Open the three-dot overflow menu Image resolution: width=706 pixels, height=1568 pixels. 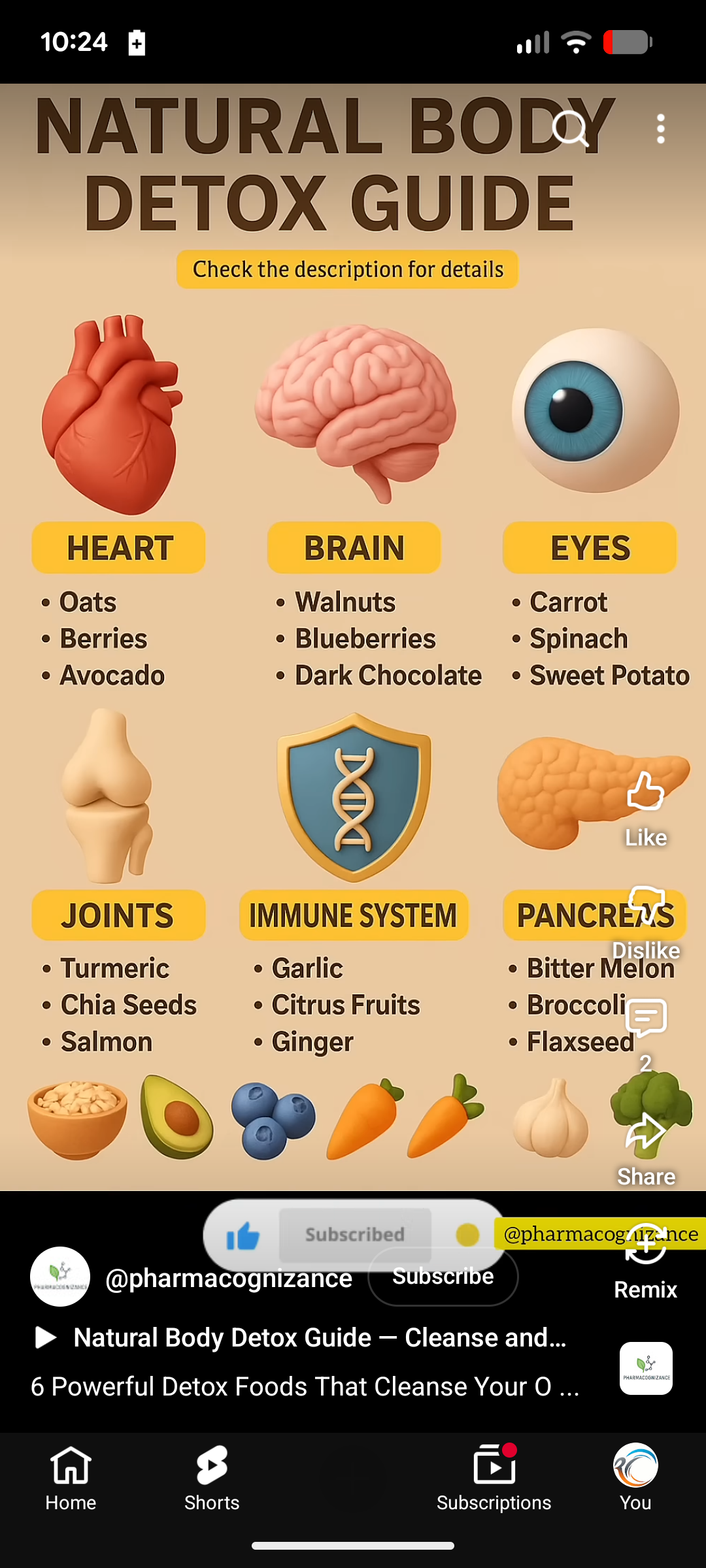(661, 129)
